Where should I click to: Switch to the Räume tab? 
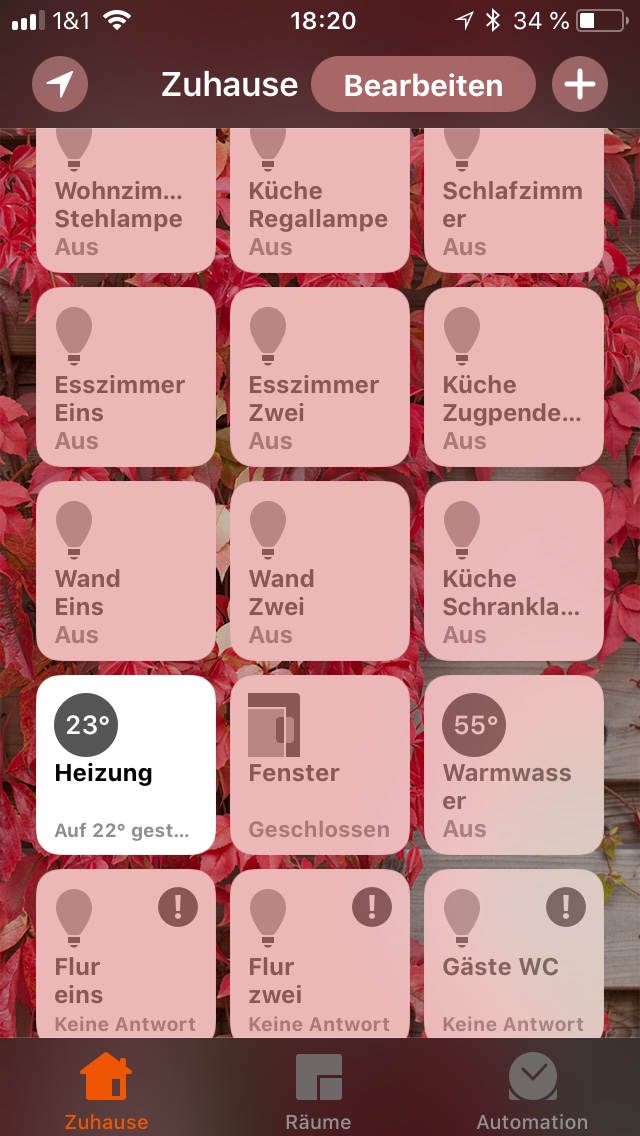tap(319, 1092)
